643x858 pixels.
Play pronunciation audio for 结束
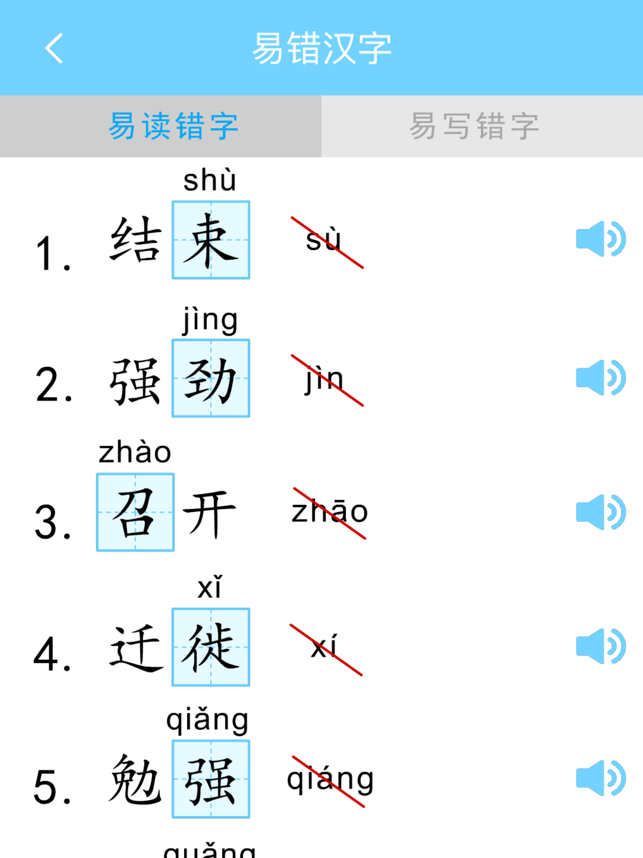[x=600, y=240]
